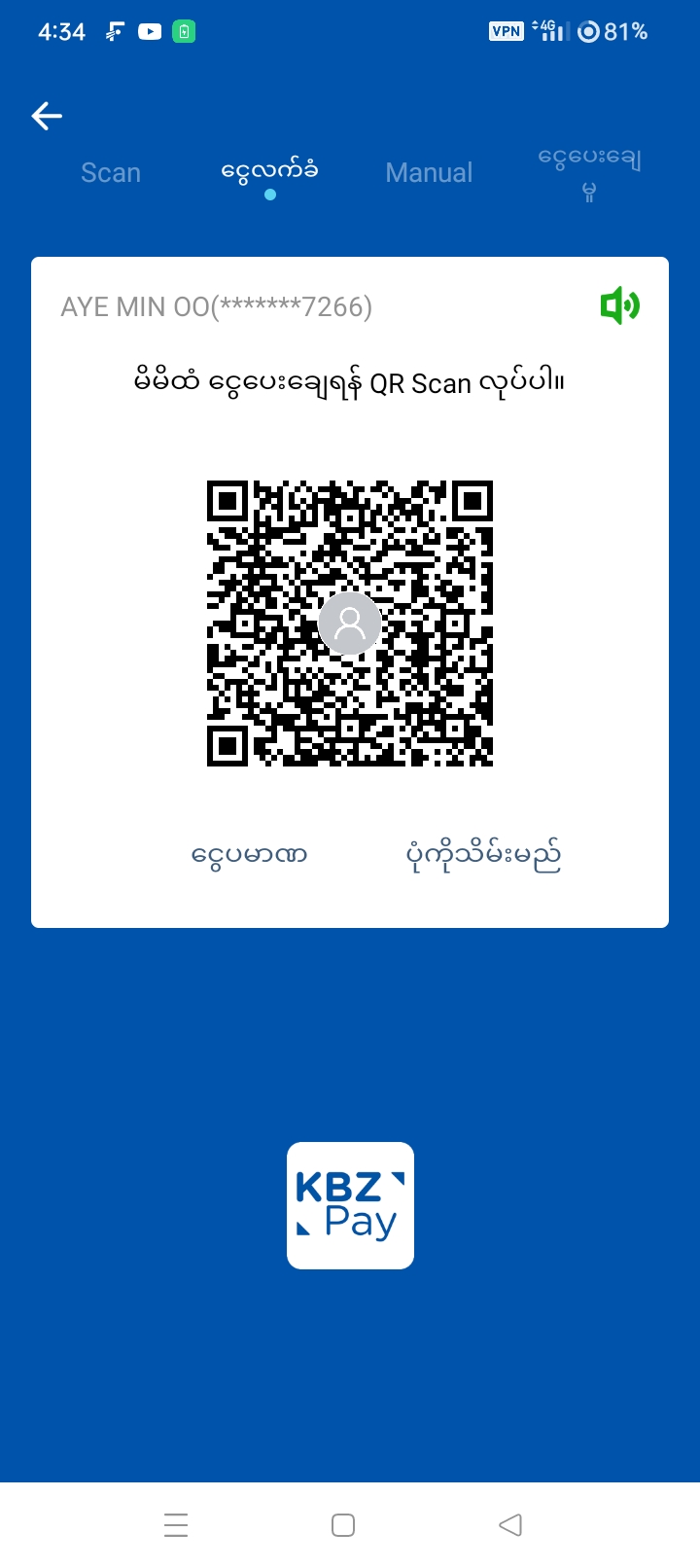Tap ငွေပမာဏ to set amount
The image size is (700, 1568).
[x=250, y=855]
